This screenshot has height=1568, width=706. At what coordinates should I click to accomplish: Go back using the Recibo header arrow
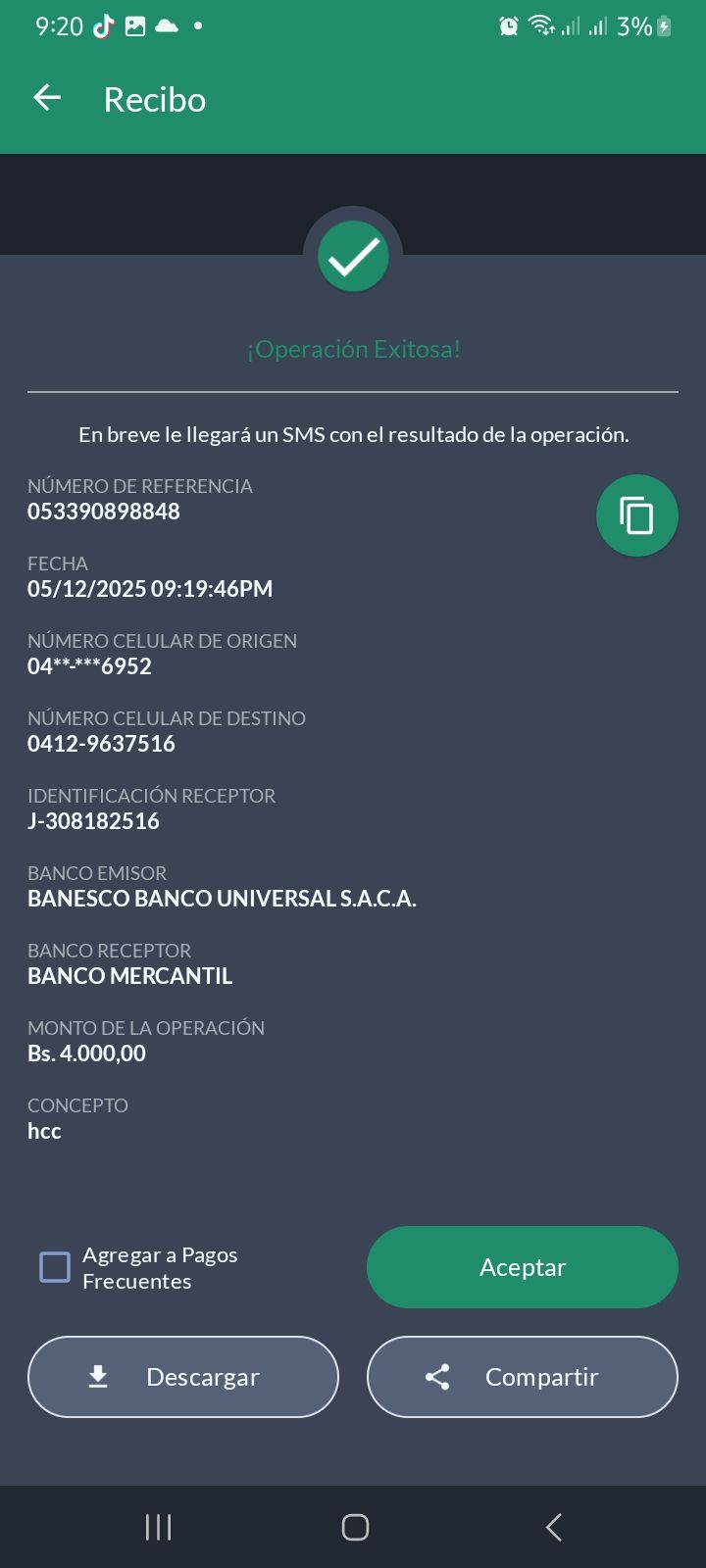click(x=47, y=98)
